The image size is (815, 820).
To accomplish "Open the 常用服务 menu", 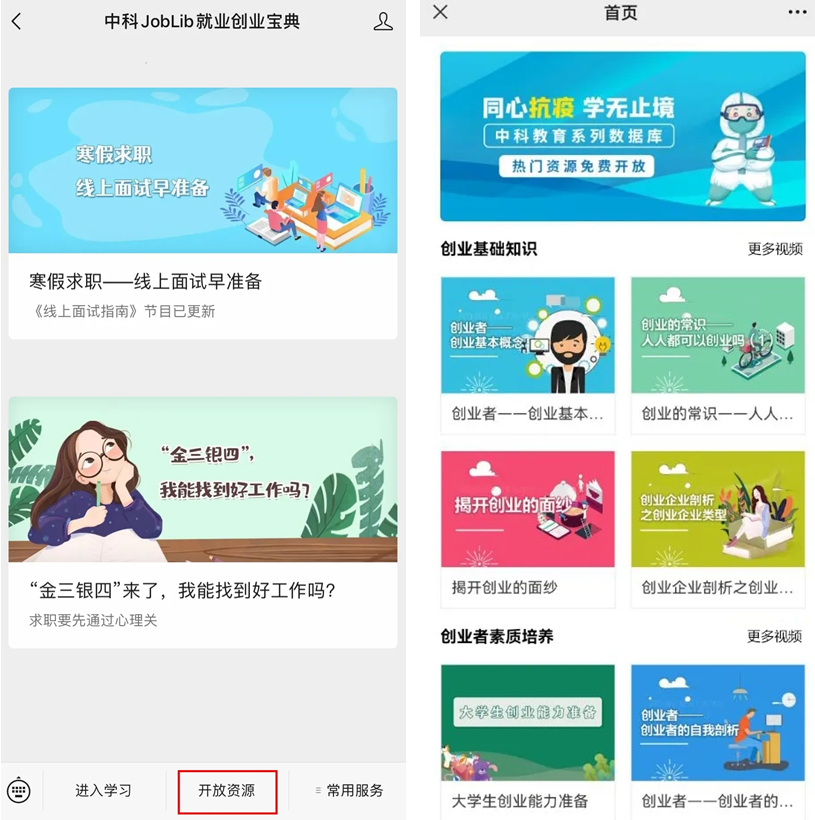I will click(349, 790).
